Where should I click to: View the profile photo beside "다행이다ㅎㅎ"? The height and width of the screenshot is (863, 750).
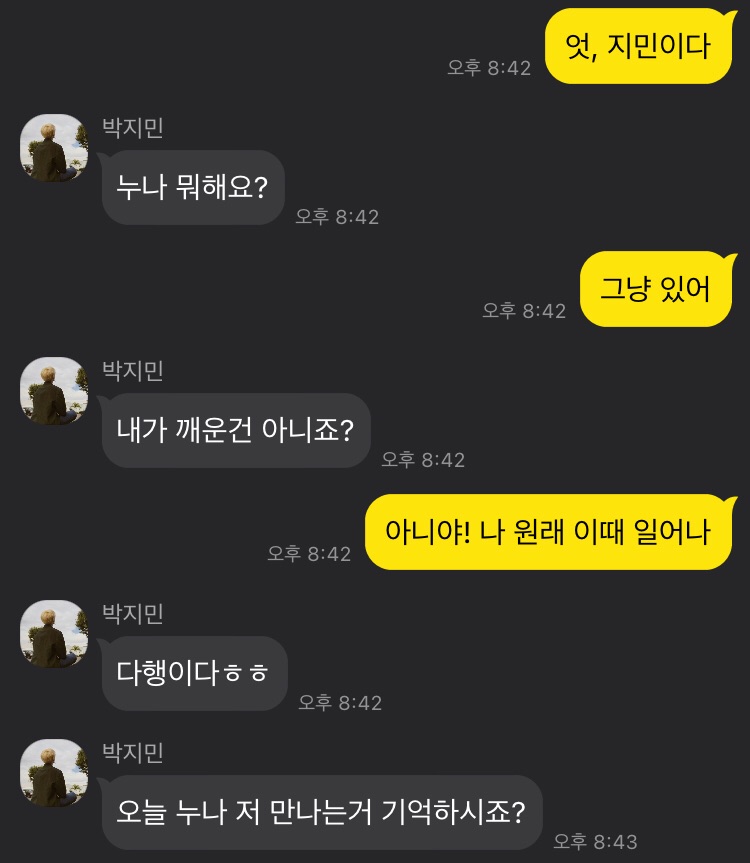coord(55,634)
